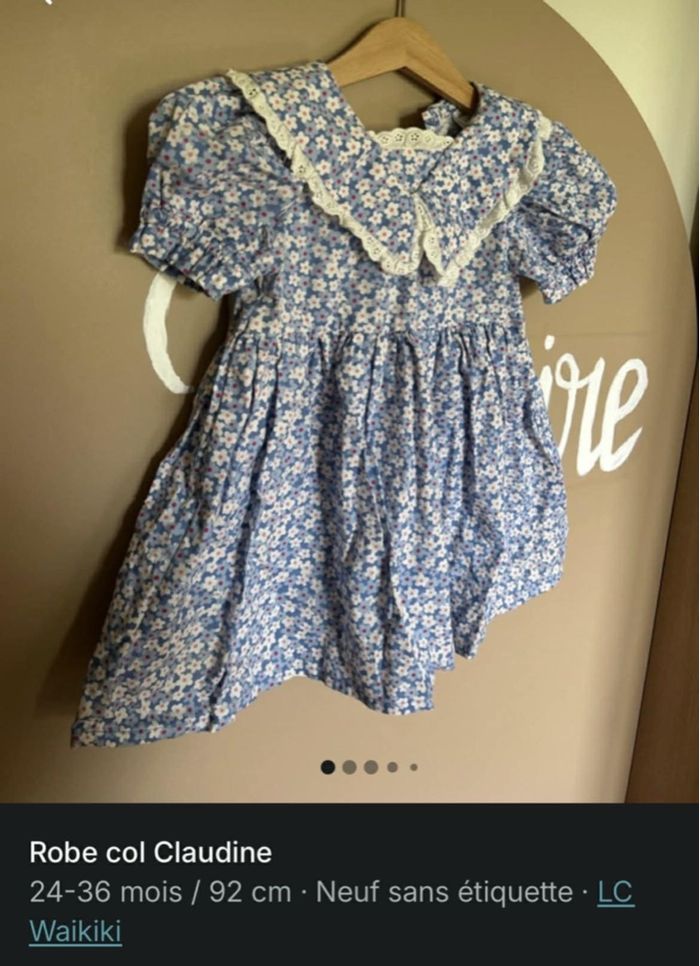
Task: Tap the photo page indicator dots
Action: click(369, 767)
